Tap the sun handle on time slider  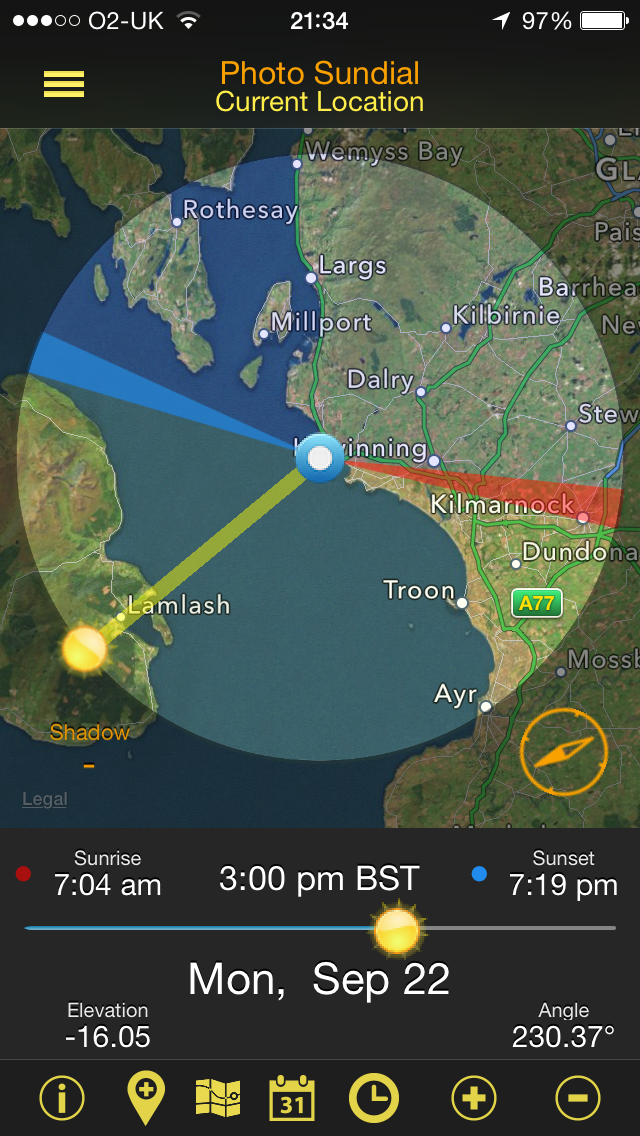398,929
